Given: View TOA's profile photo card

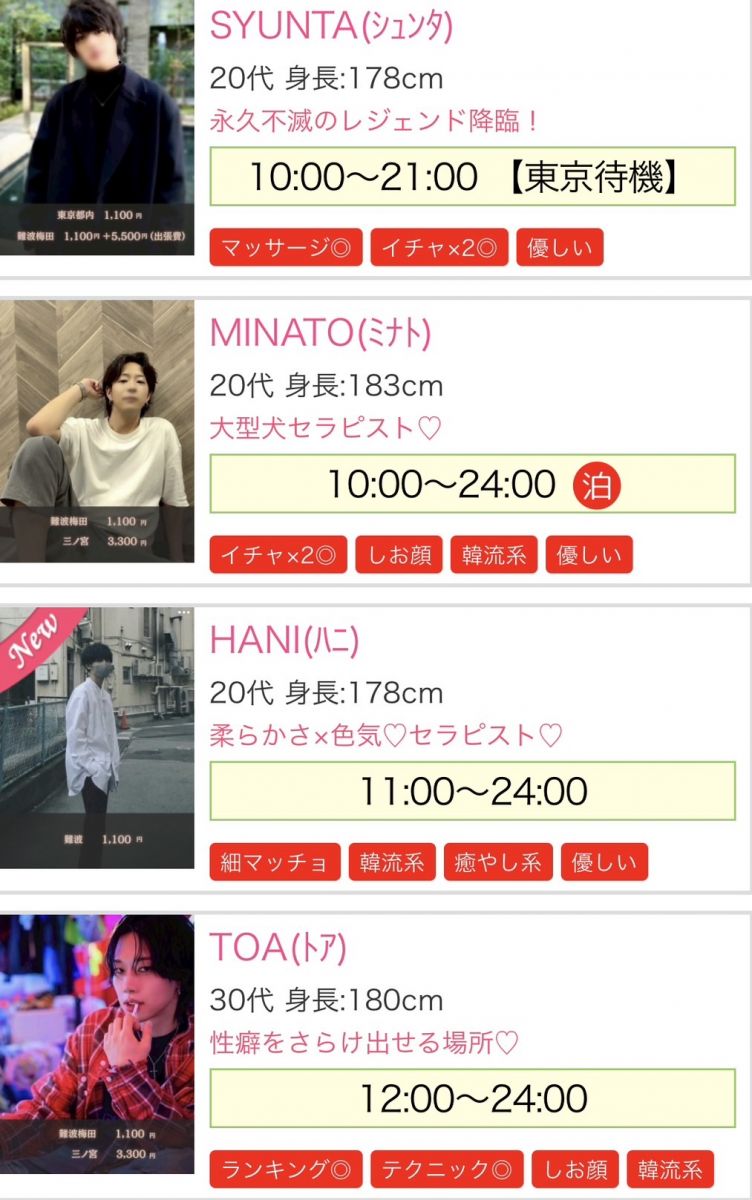Looking at the screenshot, I should coord(97,1043).
